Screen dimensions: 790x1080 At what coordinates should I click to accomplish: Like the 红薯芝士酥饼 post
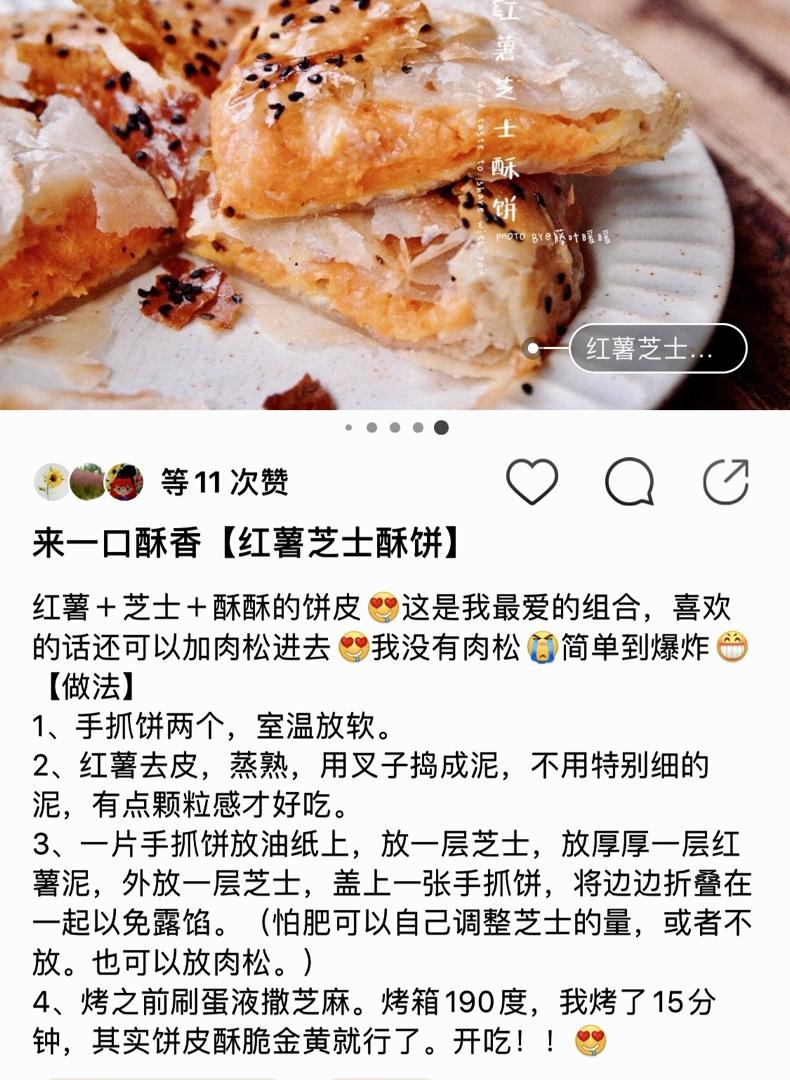click(x=532, y=481)
